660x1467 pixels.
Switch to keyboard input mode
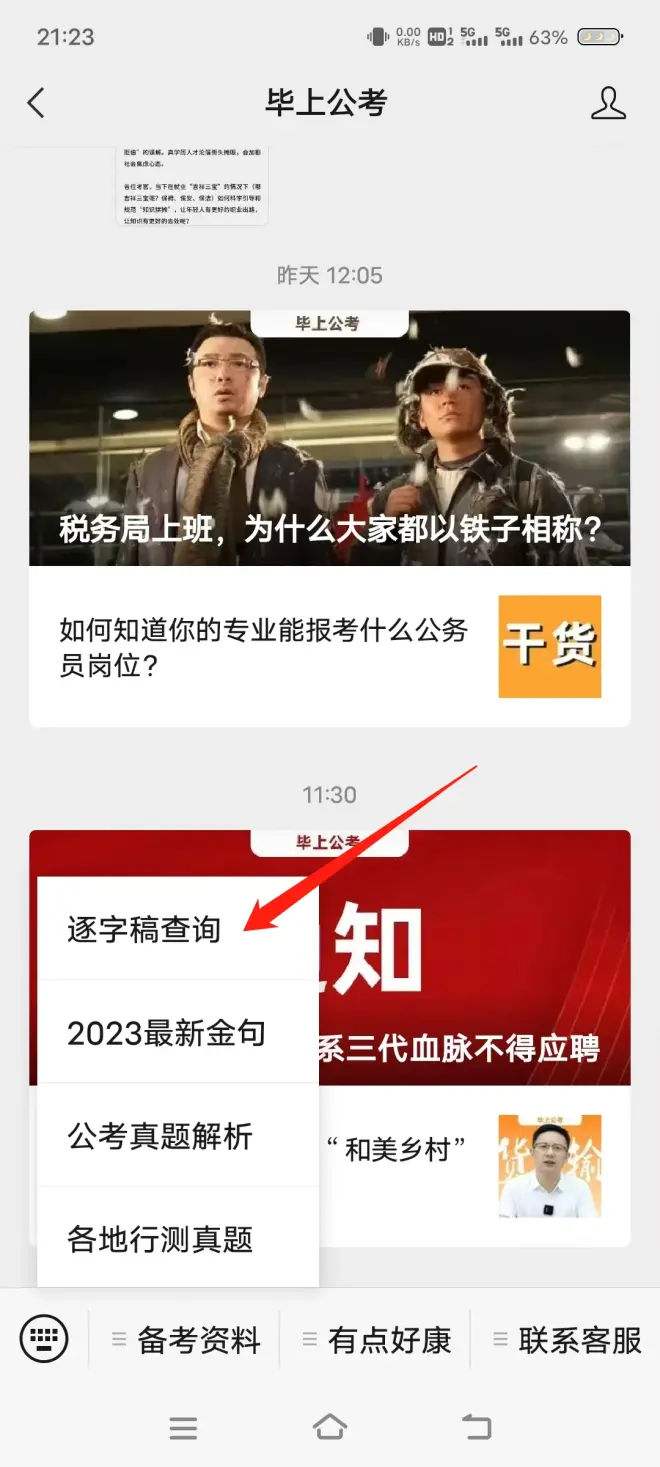pyautogui.click(x=44, y=1339)
